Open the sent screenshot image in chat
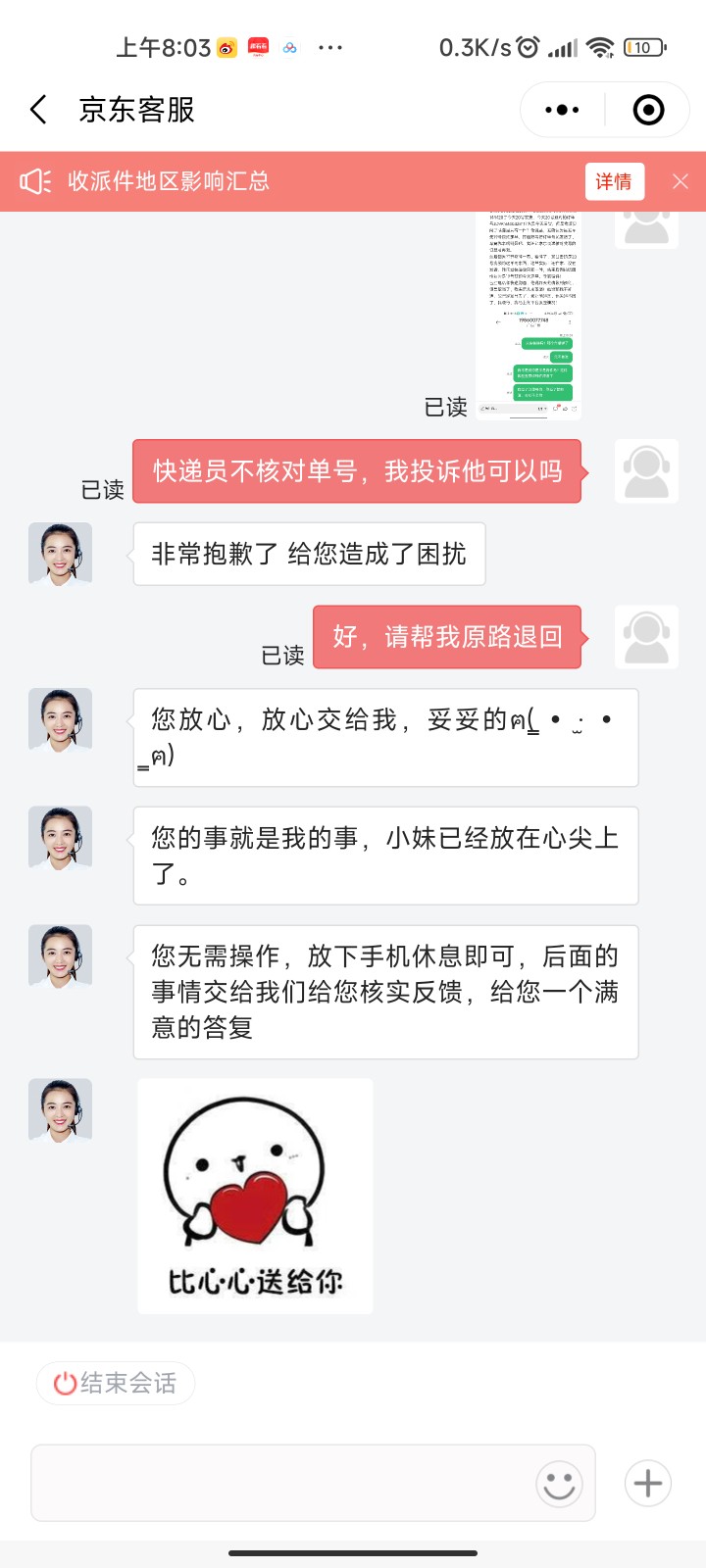Image resolution: width=706 pixels, height=1568 pixels. pos(529,314)
